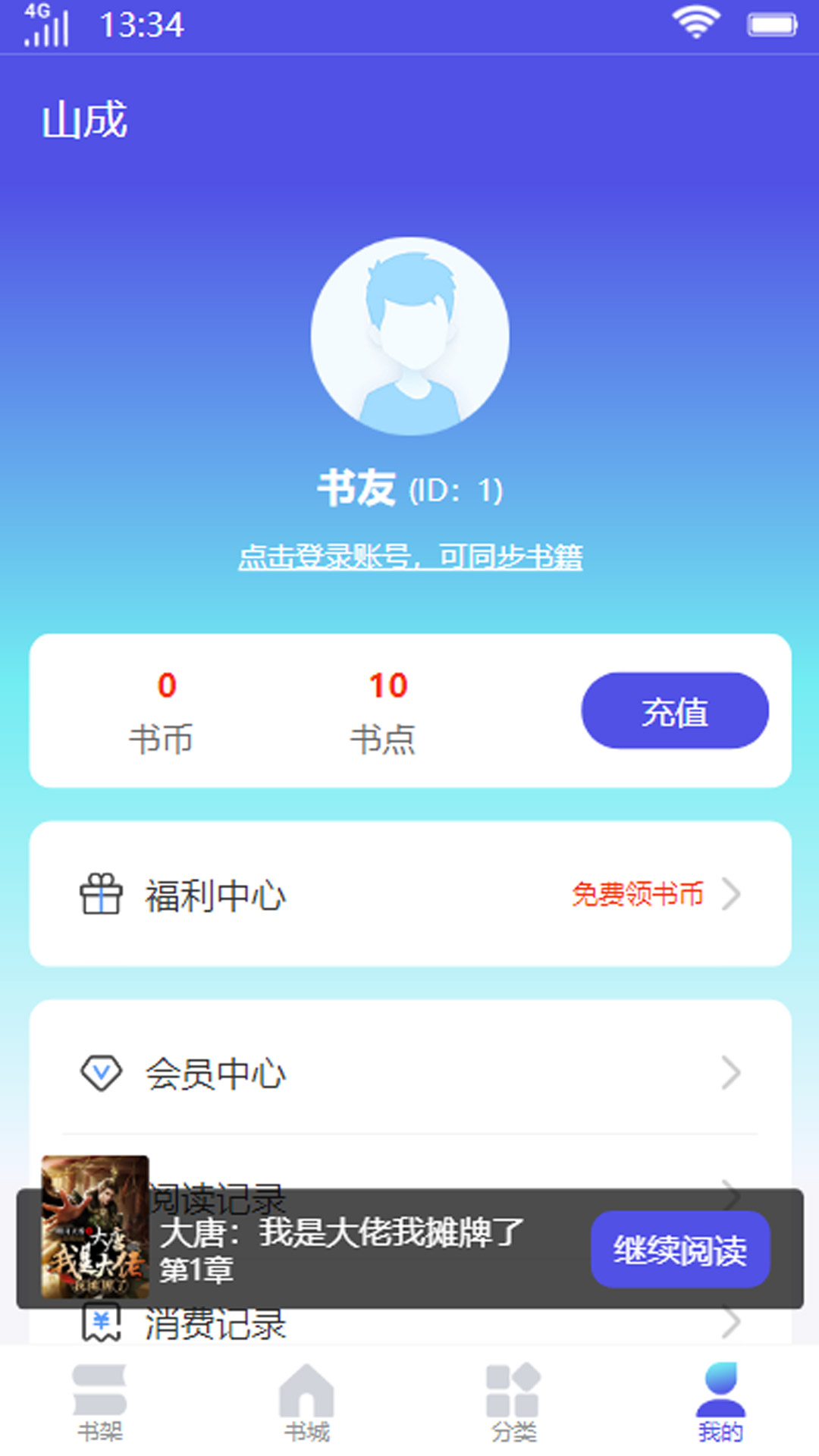The image size is (819, 1456).
Task: Click the user avatar image
Action: (409, 336)
